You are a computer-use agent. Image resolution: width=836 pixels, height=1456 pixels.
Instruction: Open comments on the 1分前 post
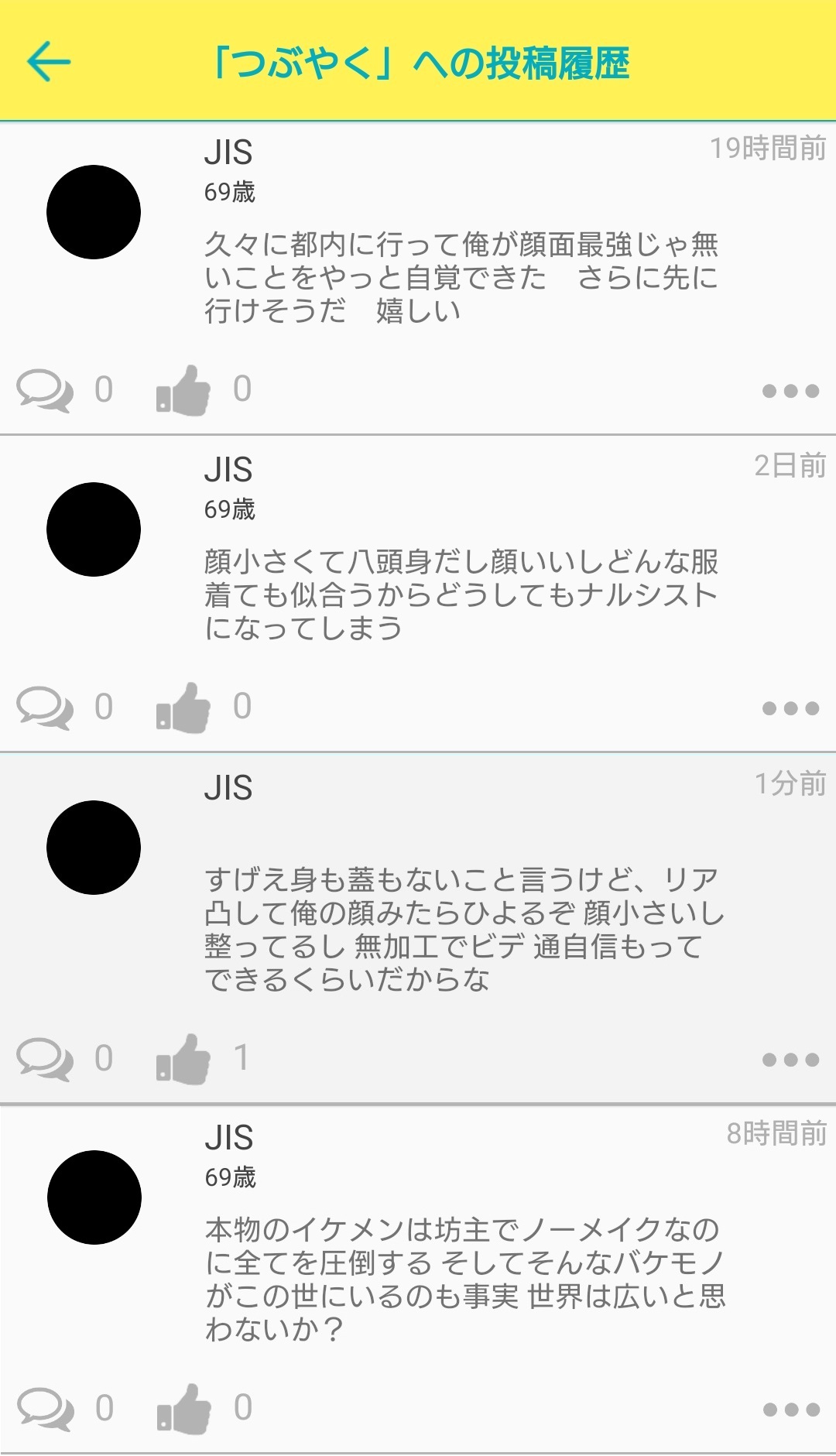[45, 1060]
